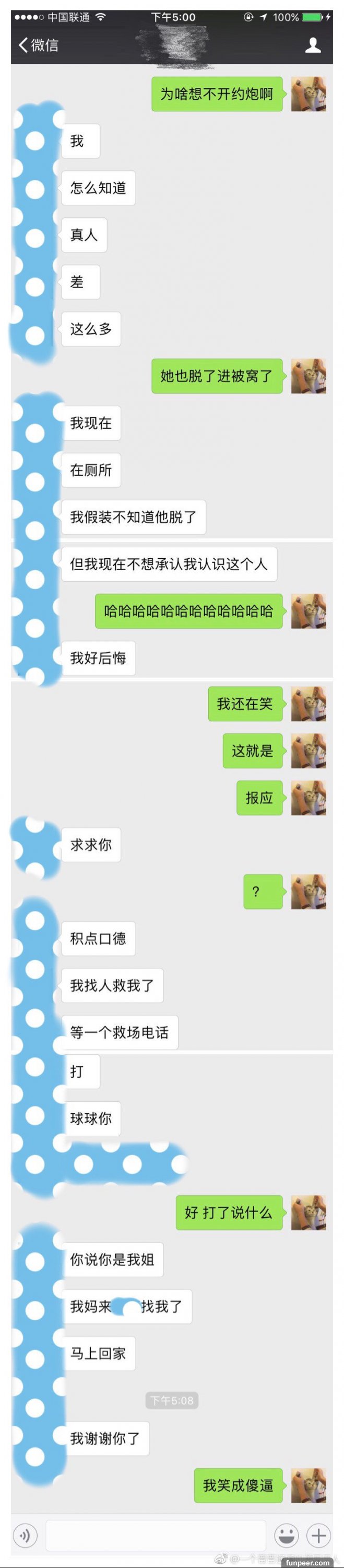Open the chat info profile icon
Viewport: 344px width, 1568px height.
coord(312,44)
